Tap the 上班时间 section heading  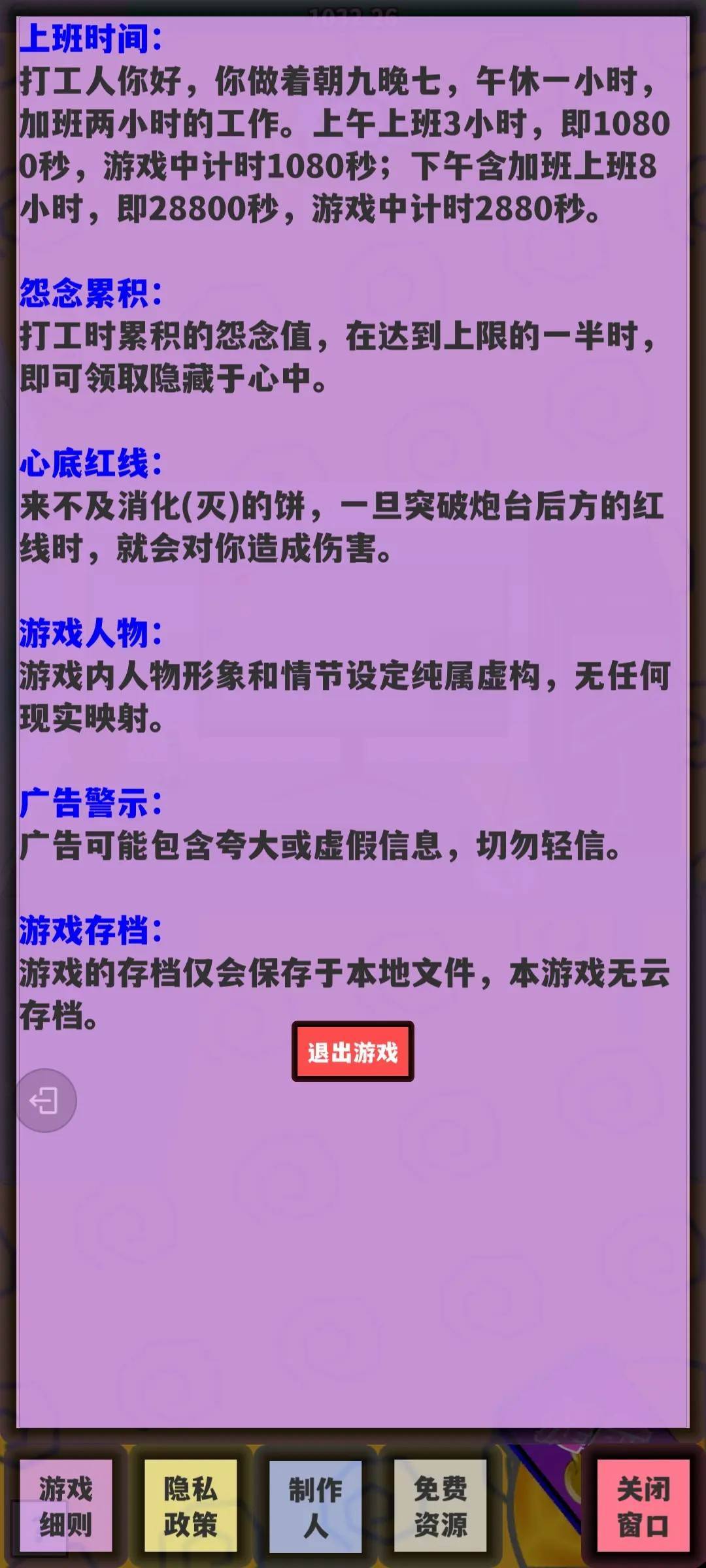[92, 39]
